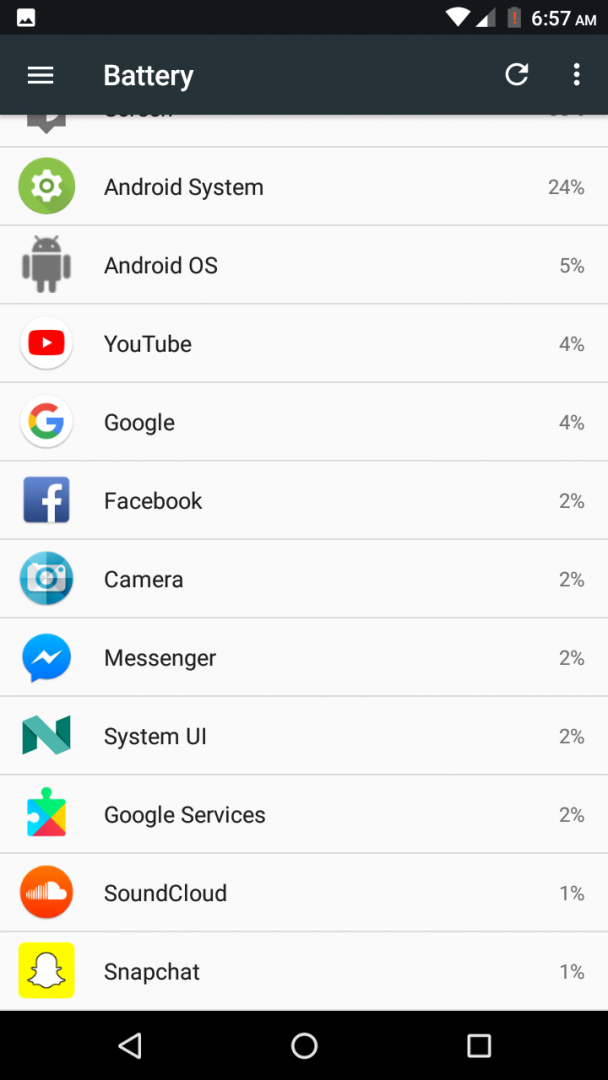Open Android System battery details
The height and width of the screenshot is (1080, 608).
304,187
